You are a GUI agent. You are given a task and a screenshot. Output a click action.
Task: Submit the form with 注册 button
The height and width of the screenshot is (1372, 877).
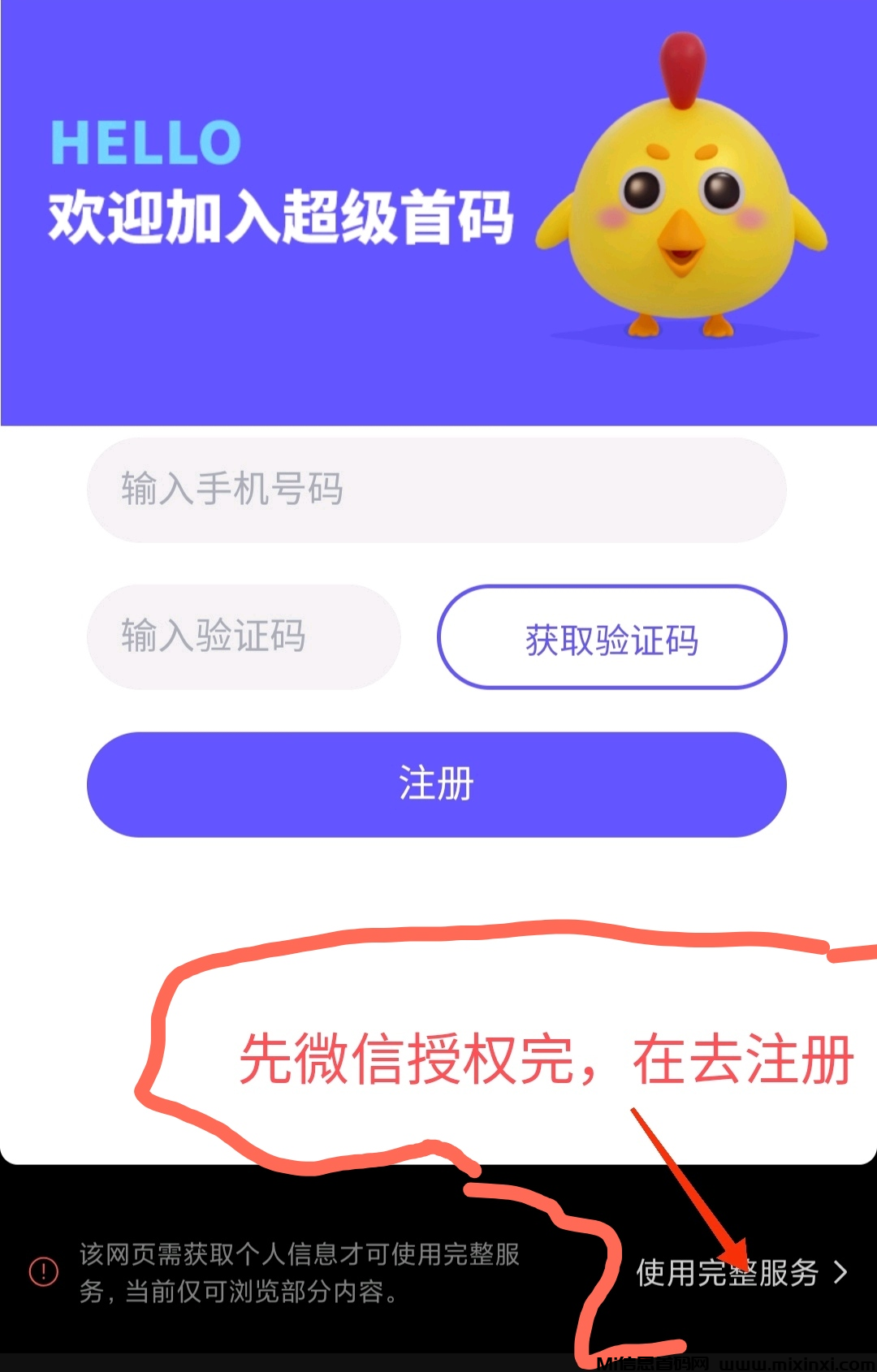tap(436, 784)
